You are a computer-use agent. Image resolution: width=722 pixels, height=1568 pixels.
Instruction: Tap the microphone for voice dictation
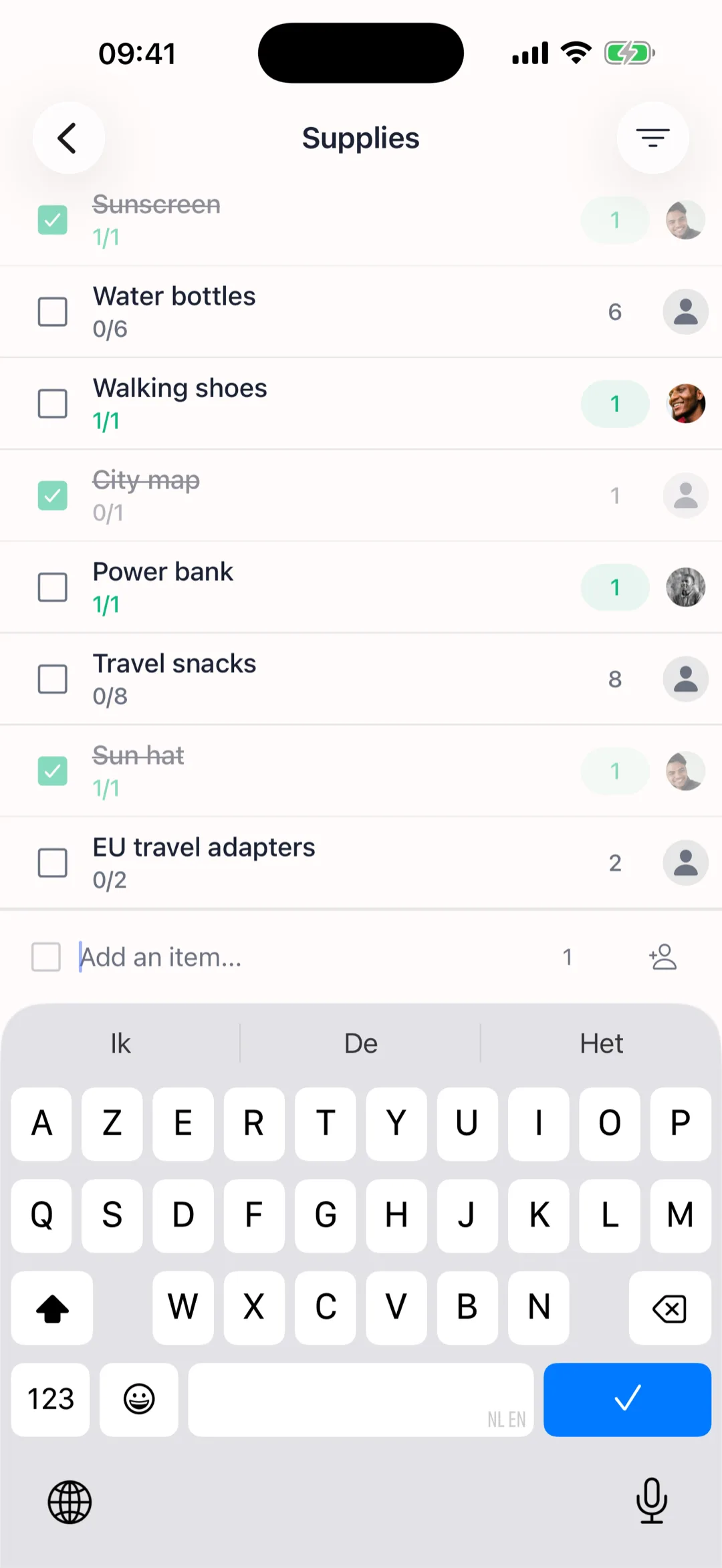652,1502
